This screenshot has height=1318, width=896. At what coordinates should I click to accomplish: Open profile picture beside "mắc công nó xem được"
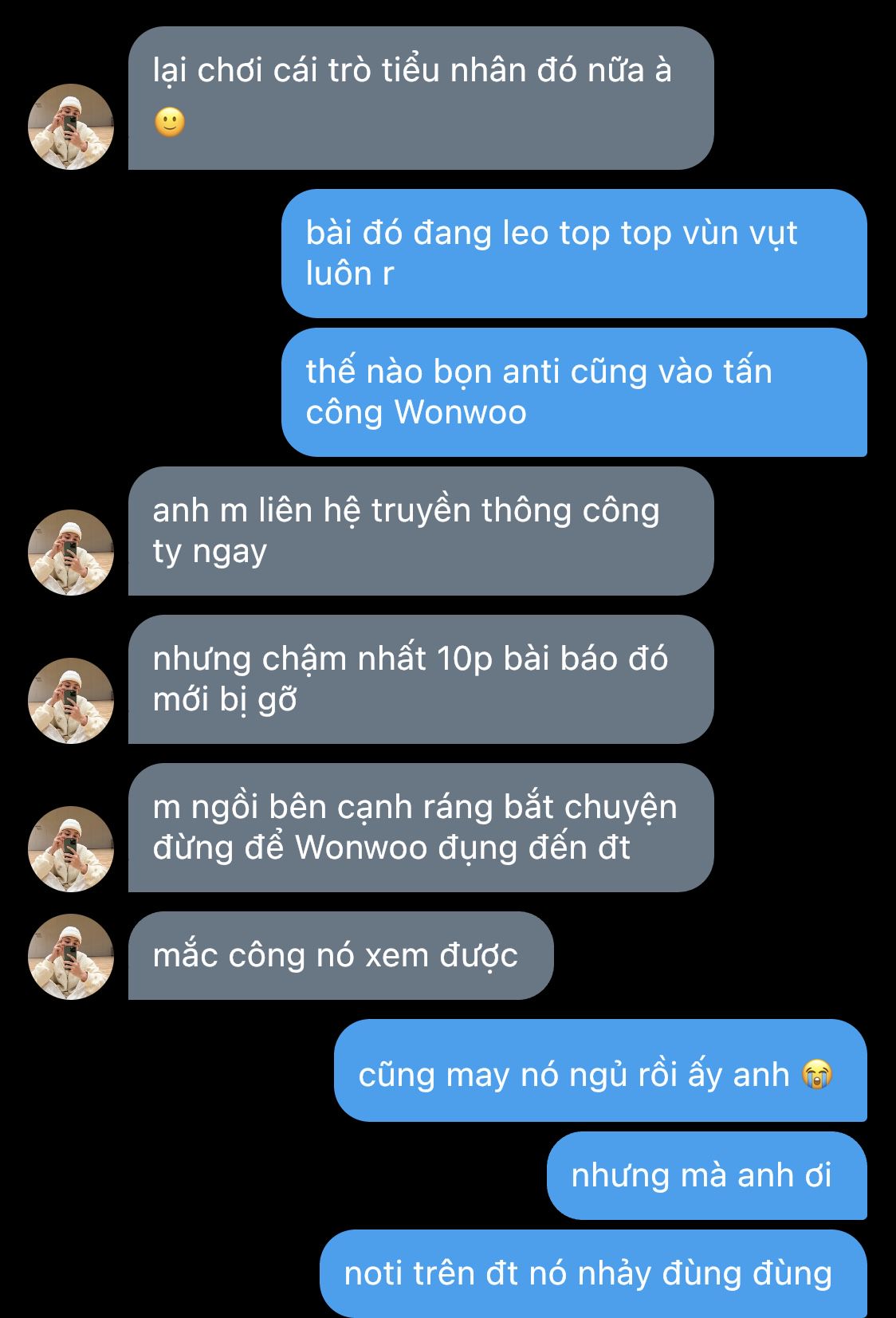click(x=71, y=957)
